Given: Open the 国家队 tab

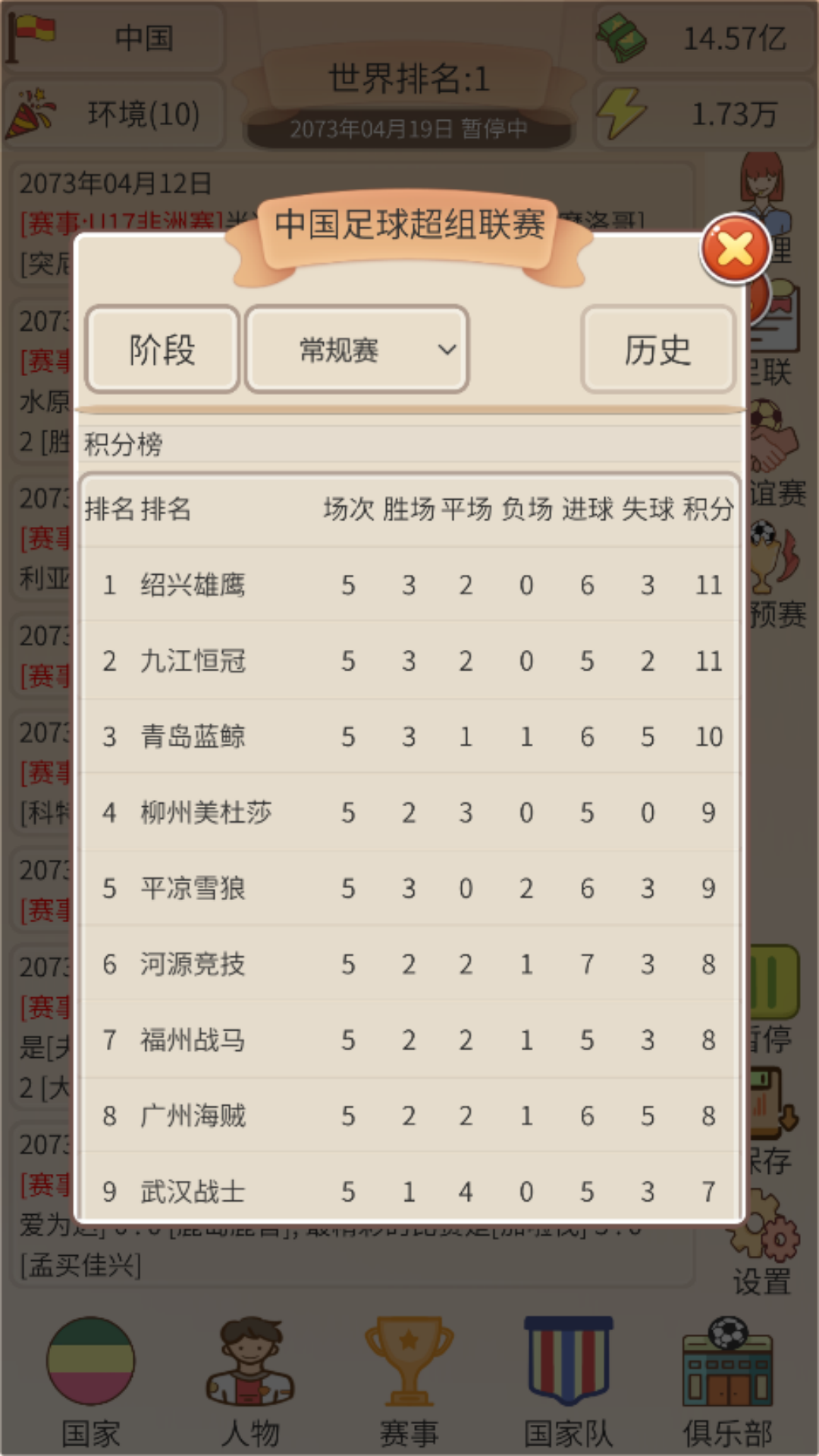Looking at the screenshot, I should (x=569, y=1380).
